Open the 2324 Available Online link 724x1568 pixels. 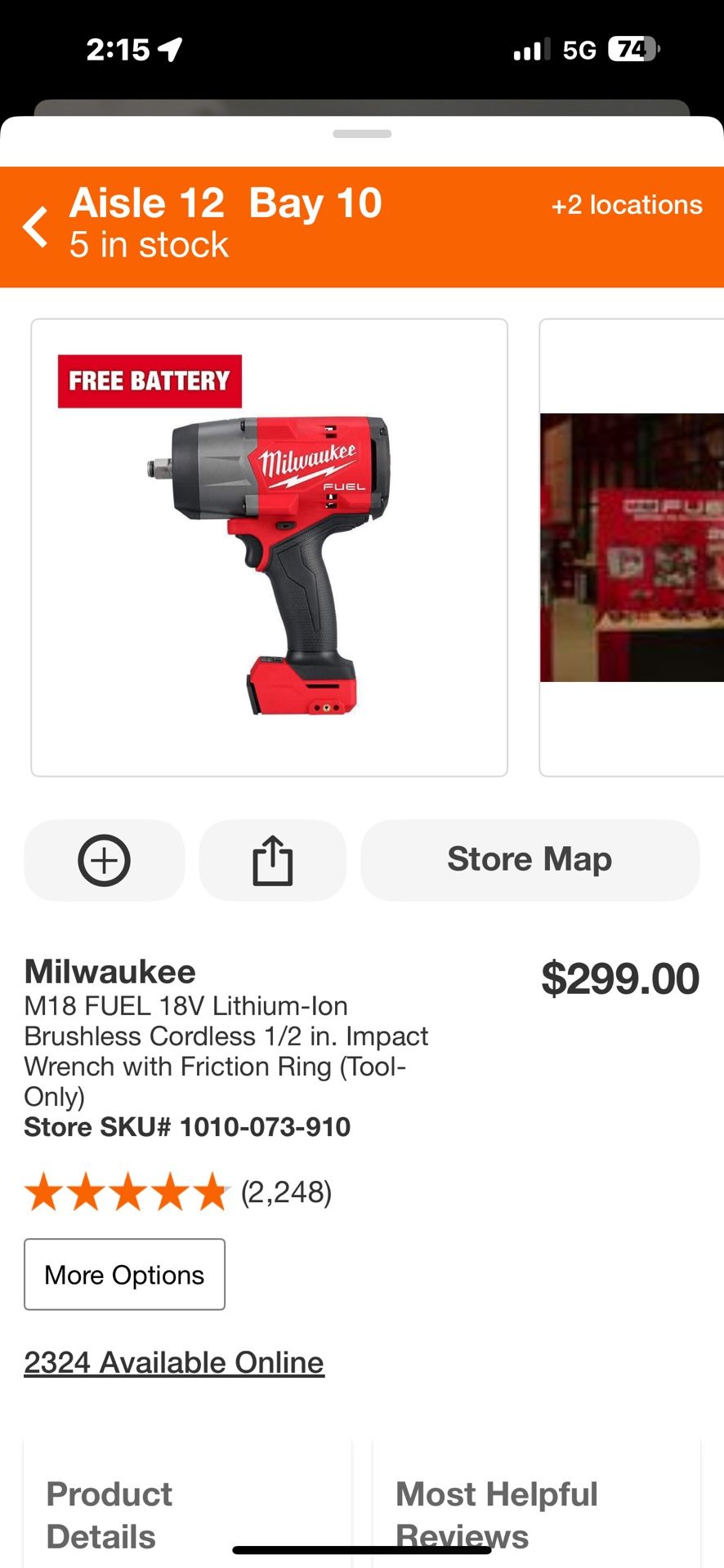pos(174,1362)
